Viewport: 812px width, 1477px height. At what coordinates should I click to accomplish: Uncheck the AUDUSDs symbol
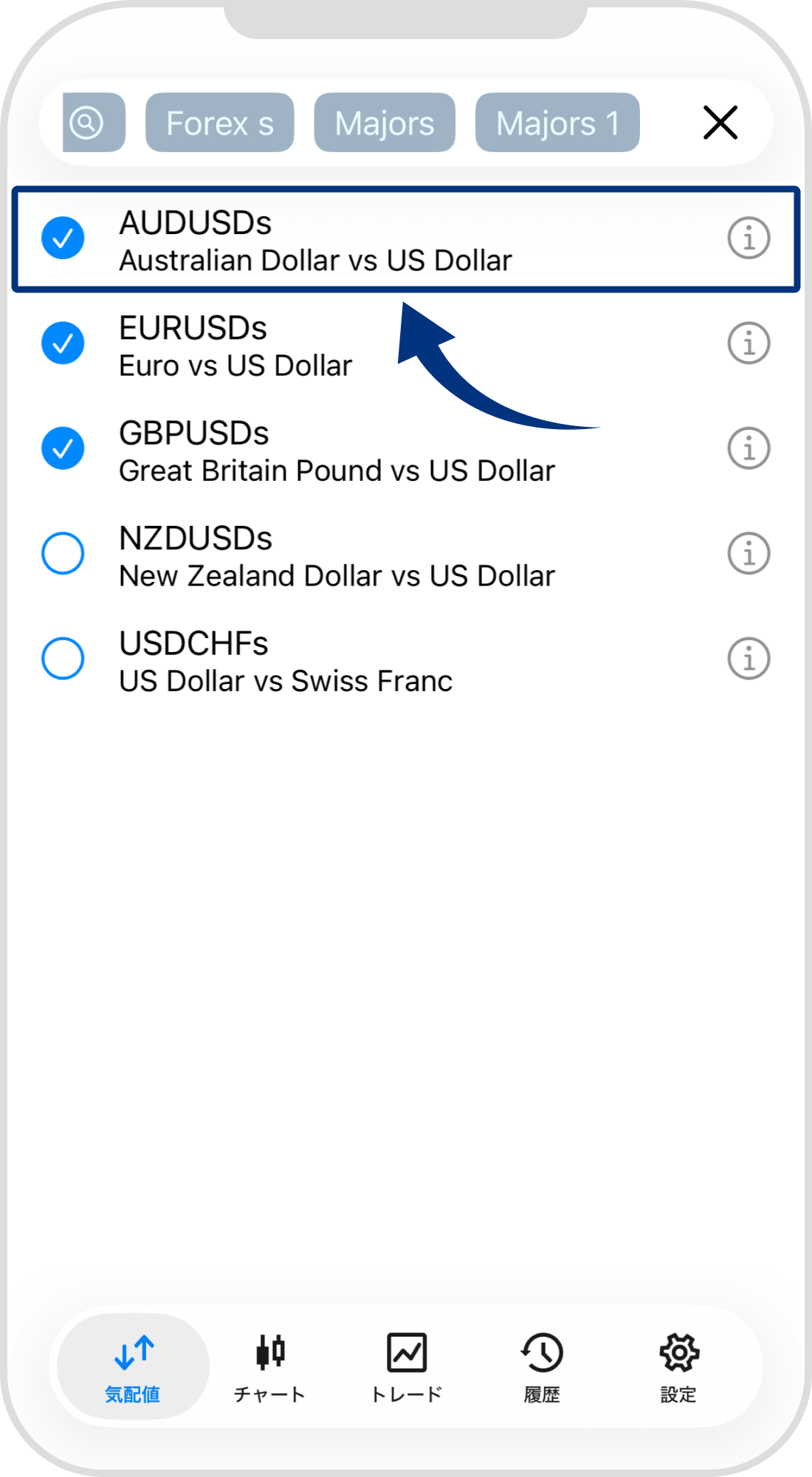[63, 239]
